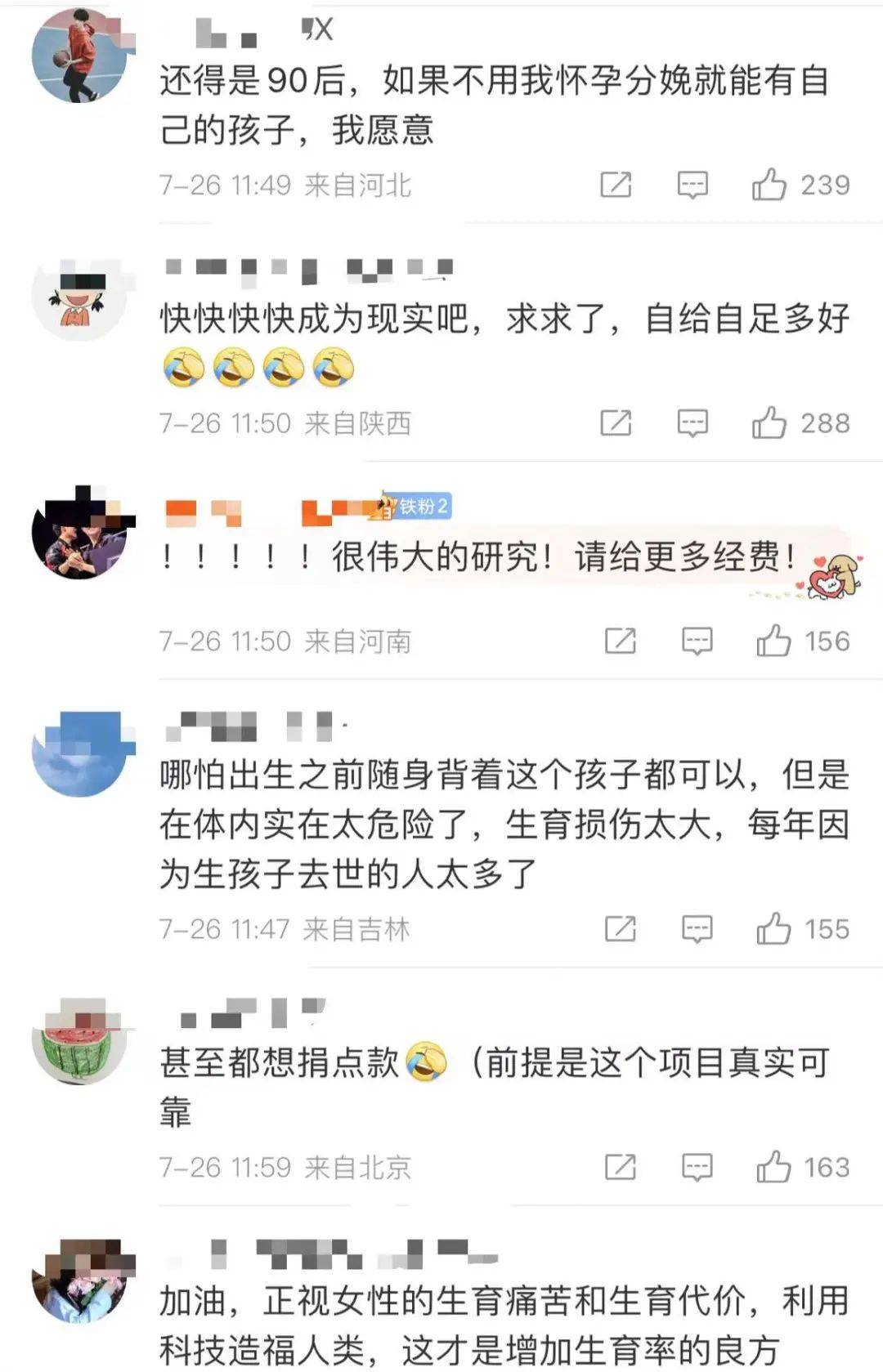The width and height of the screenshot is (883, 1372).
Task: Repost the comment from 河南 with 156 likes
Action: click(620, 641)
